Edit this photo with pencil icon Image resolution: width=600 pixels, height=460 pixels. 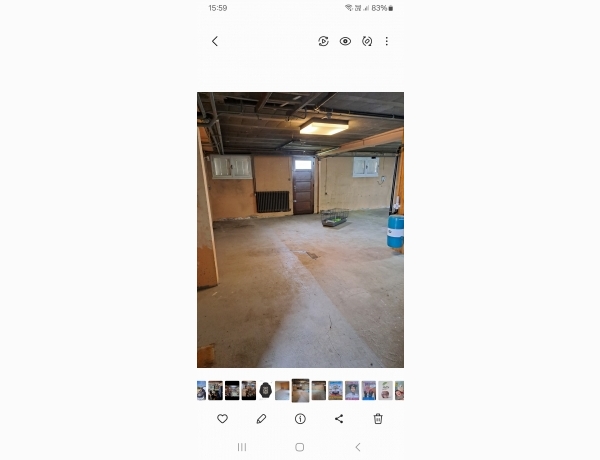pyautogui.click(x=261, y=419)
